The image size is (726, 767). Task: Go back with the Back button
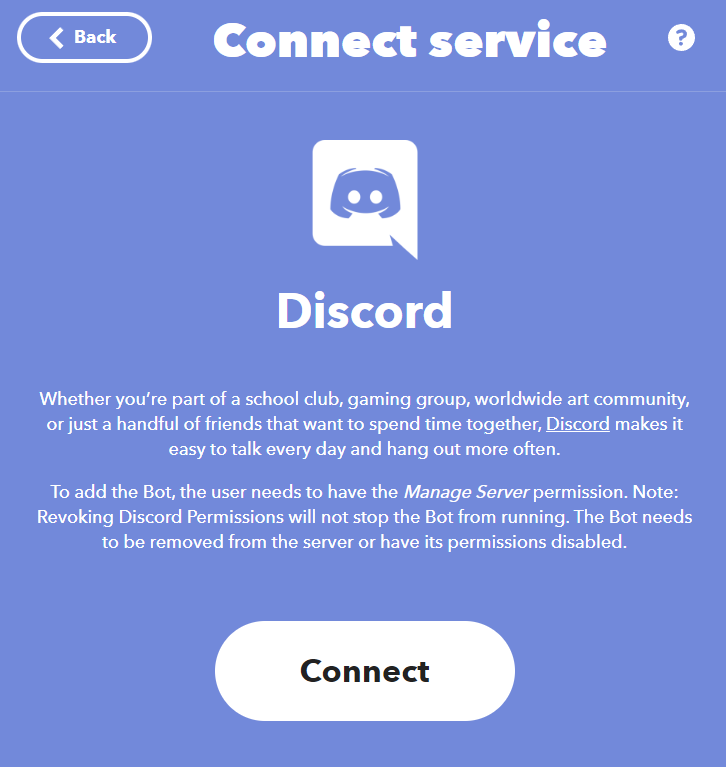click(x=84, y=38)
